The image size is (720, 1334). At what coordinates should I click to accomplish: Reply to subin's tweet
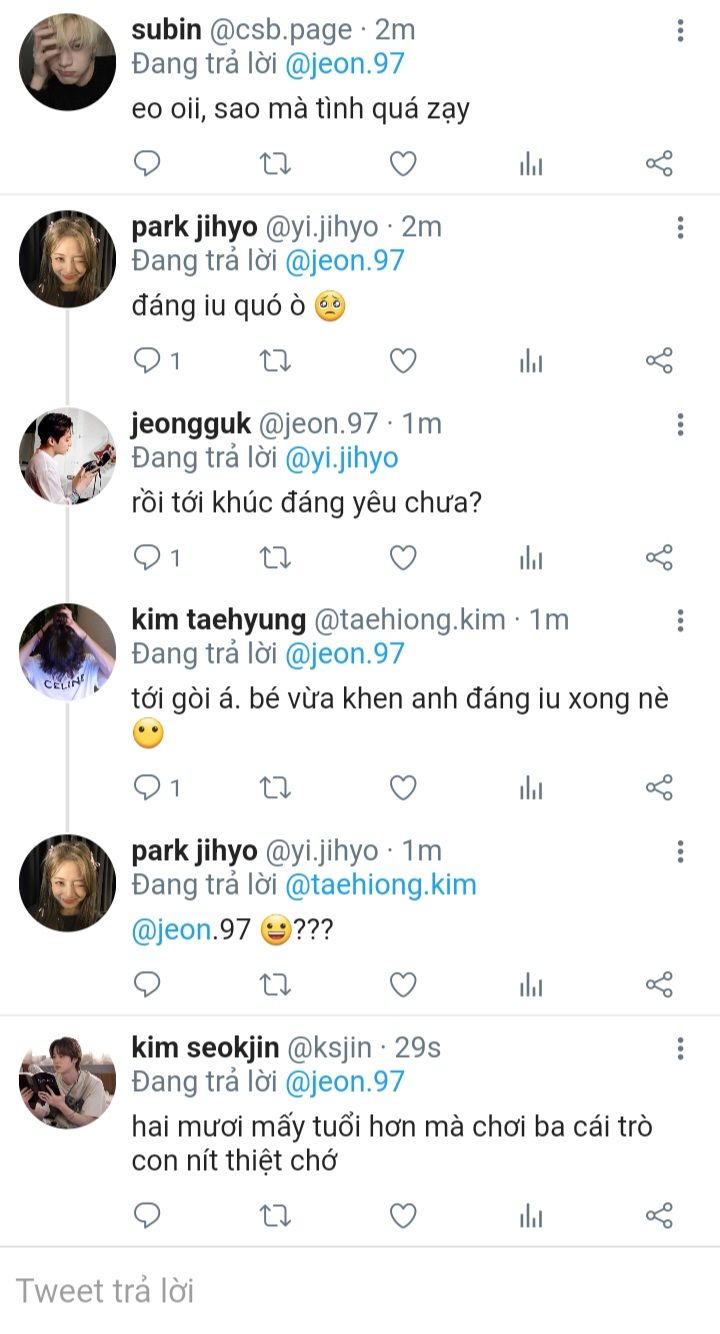click(147, 164)
